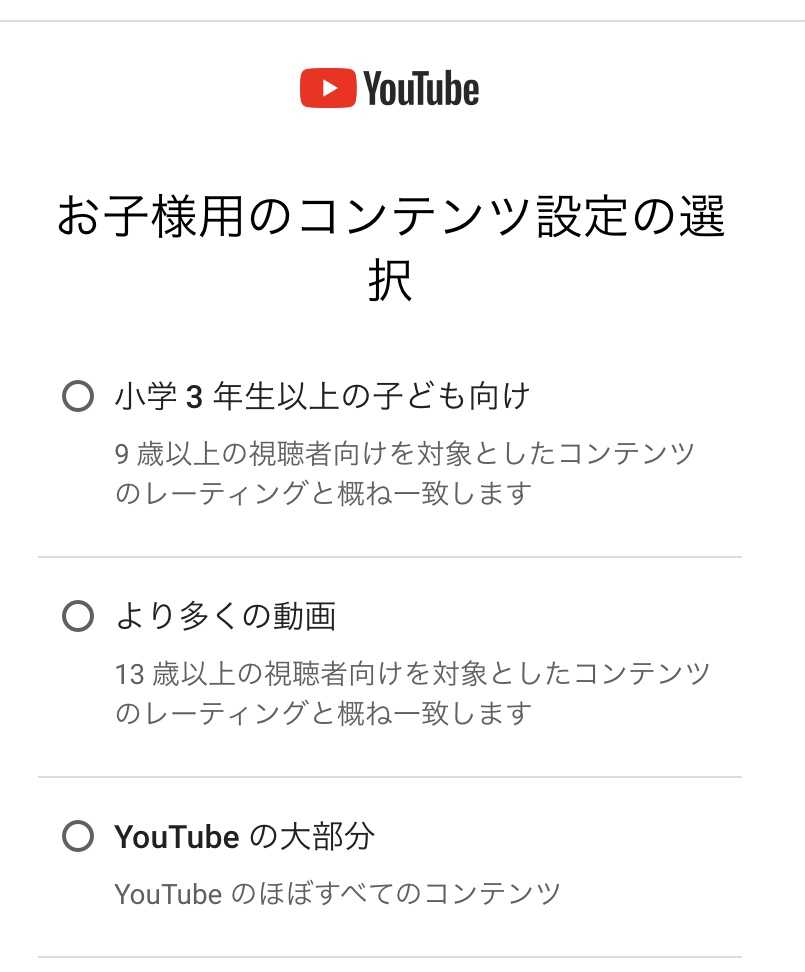
Task: Pick the YouTube の大部分 option
Action: tap(78, 836)
